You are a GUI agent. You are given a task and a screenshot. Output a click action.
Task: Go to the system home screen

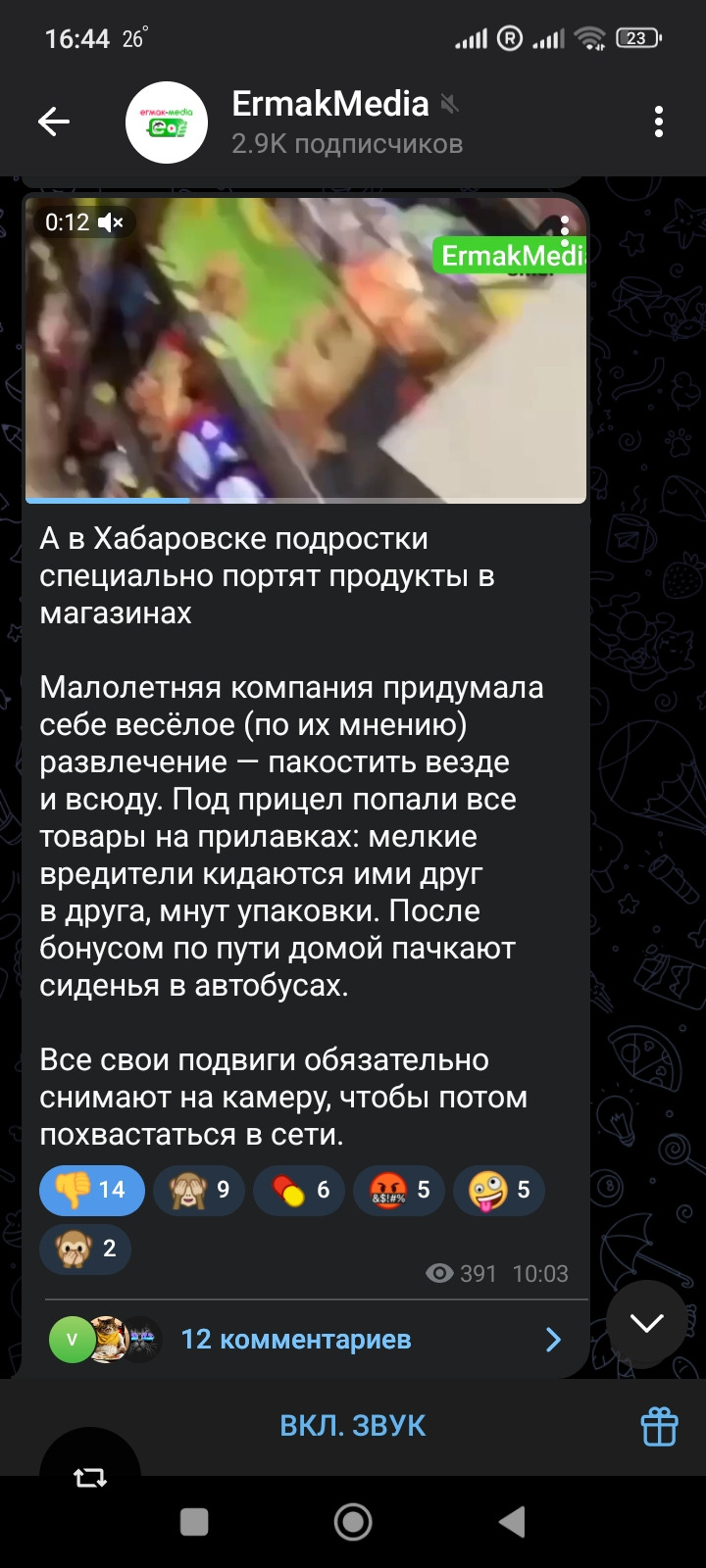[x=353, y=1522]
